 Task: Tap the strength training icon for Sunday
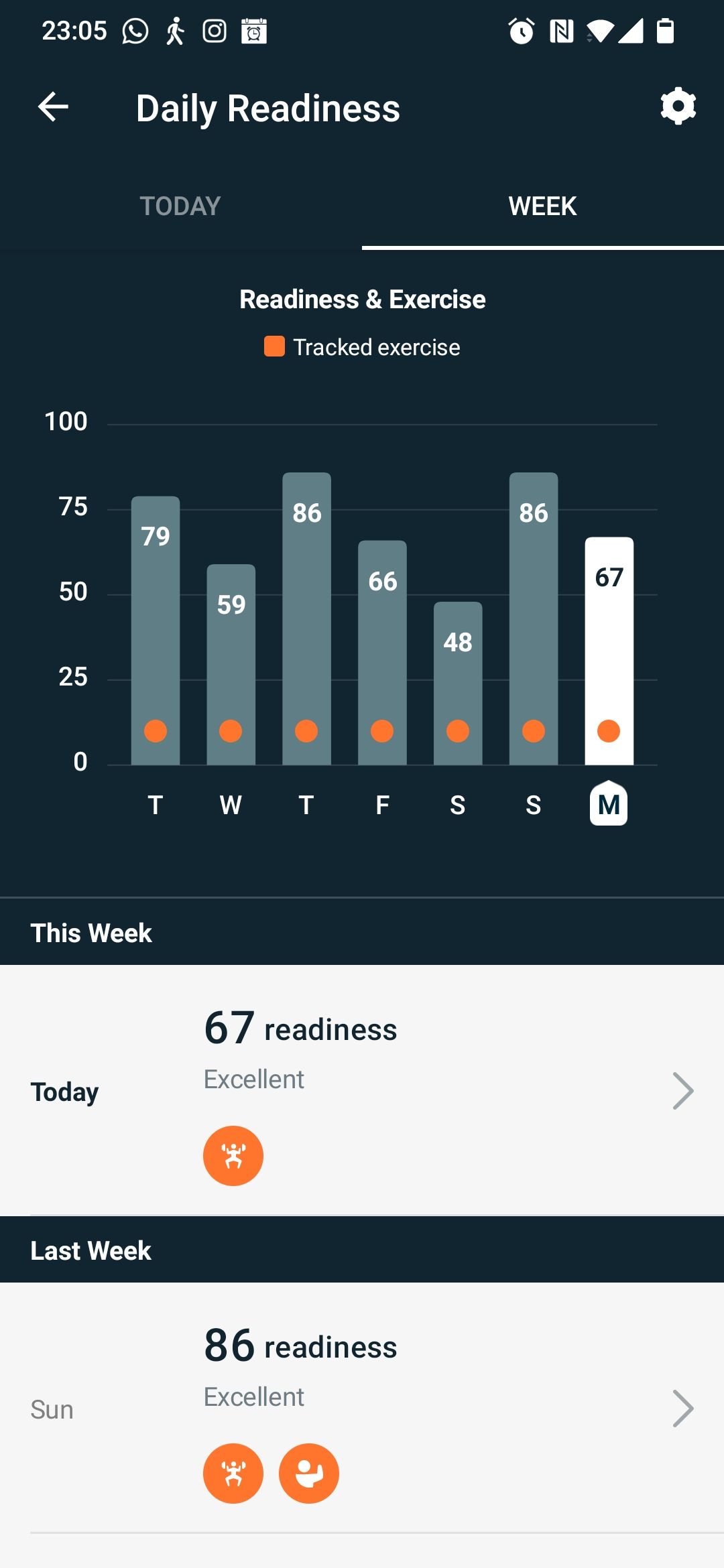point(308,1474)
